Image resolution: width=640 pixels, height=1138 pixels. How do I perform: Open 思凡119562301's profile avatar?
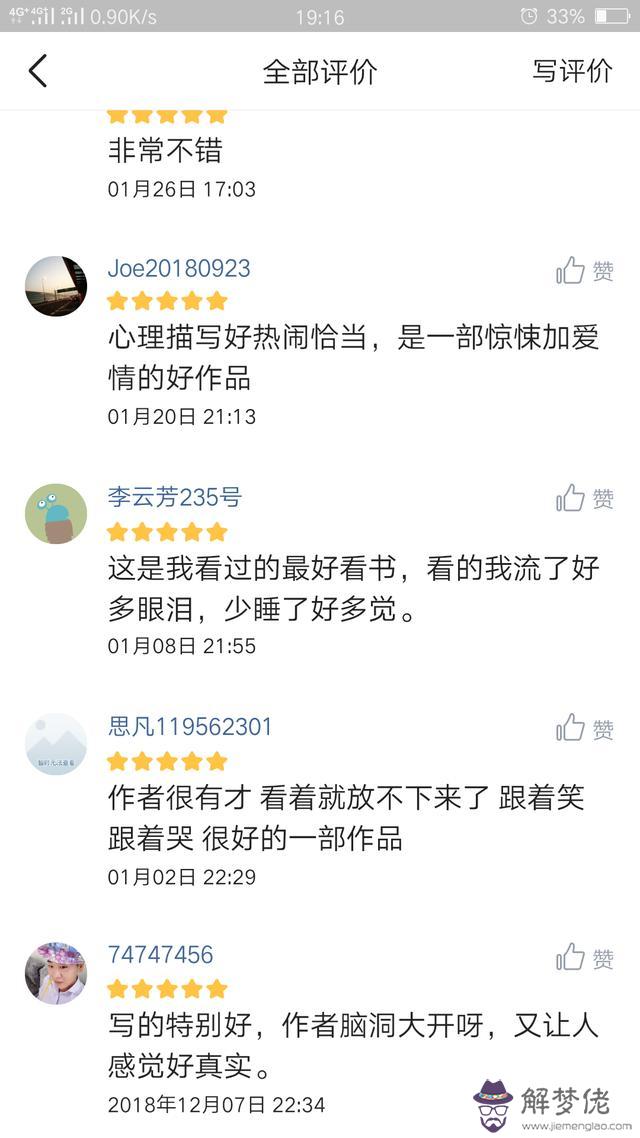56,744
